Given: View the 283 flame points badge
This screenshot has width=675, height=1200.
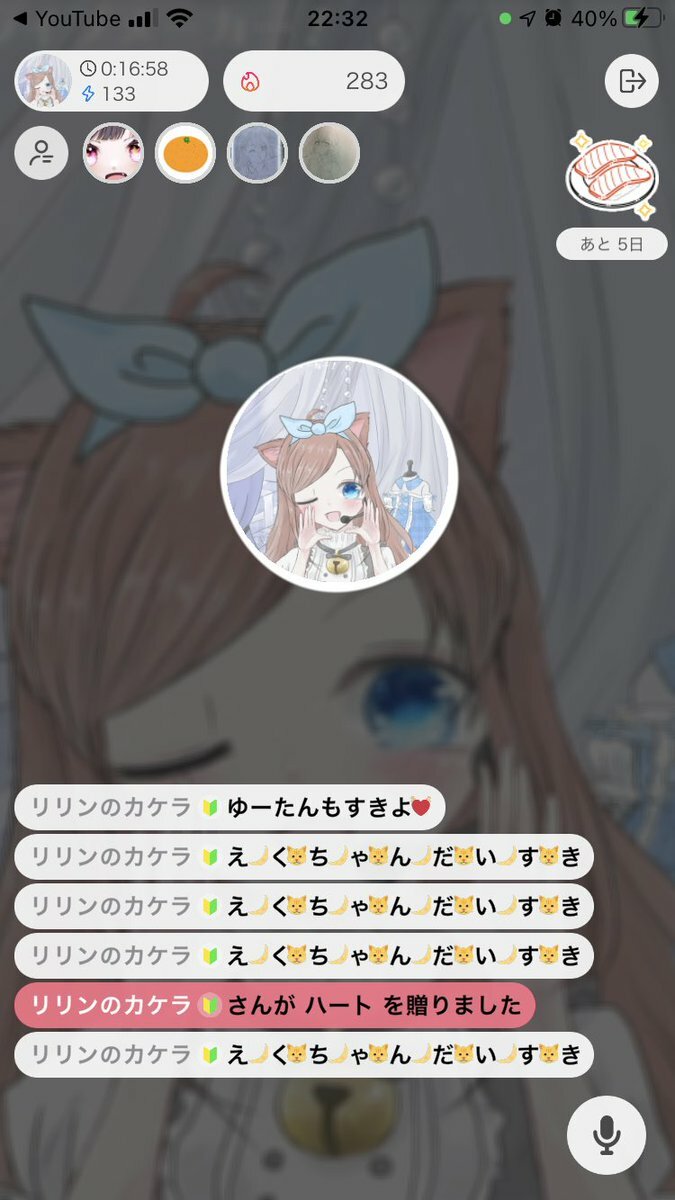Looking at the screenshot, I should (x=313, y=81).
